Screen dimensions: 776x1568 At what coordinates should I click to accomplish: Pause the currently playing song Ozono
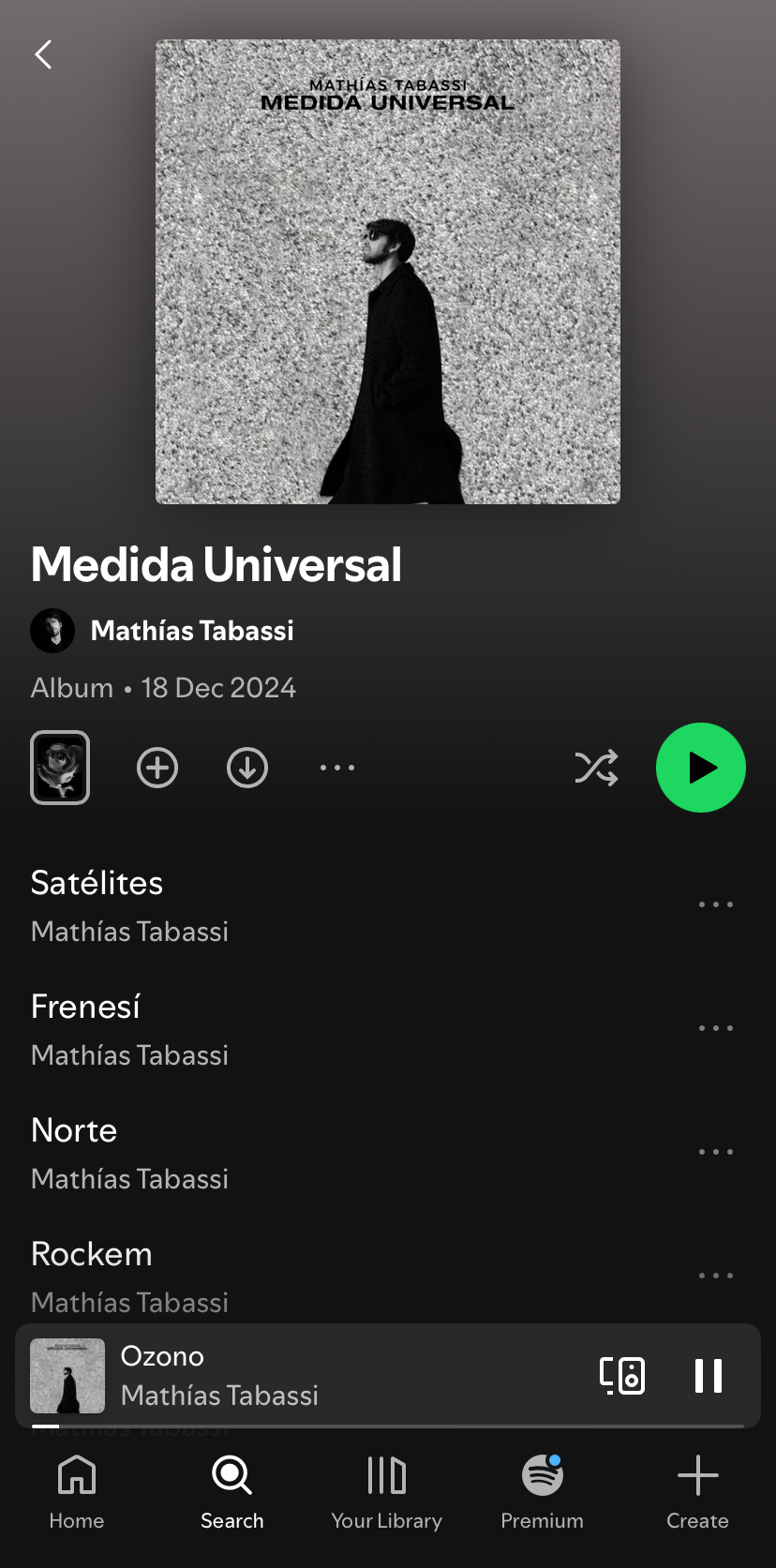(x=708, y=1375)
